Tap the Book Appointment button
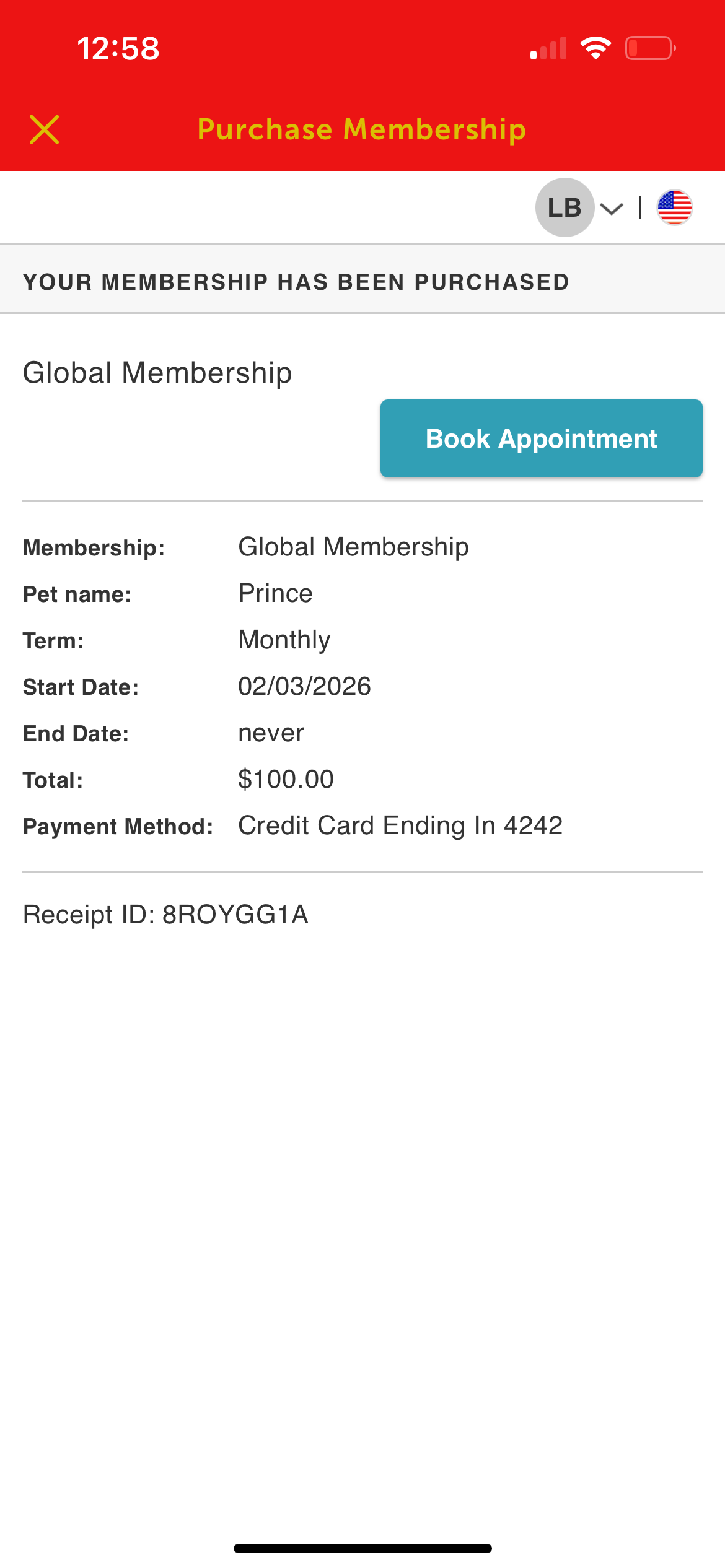The width and height of the screenshot is (725, 1568). pyautogui.click(x=541, y=438)
